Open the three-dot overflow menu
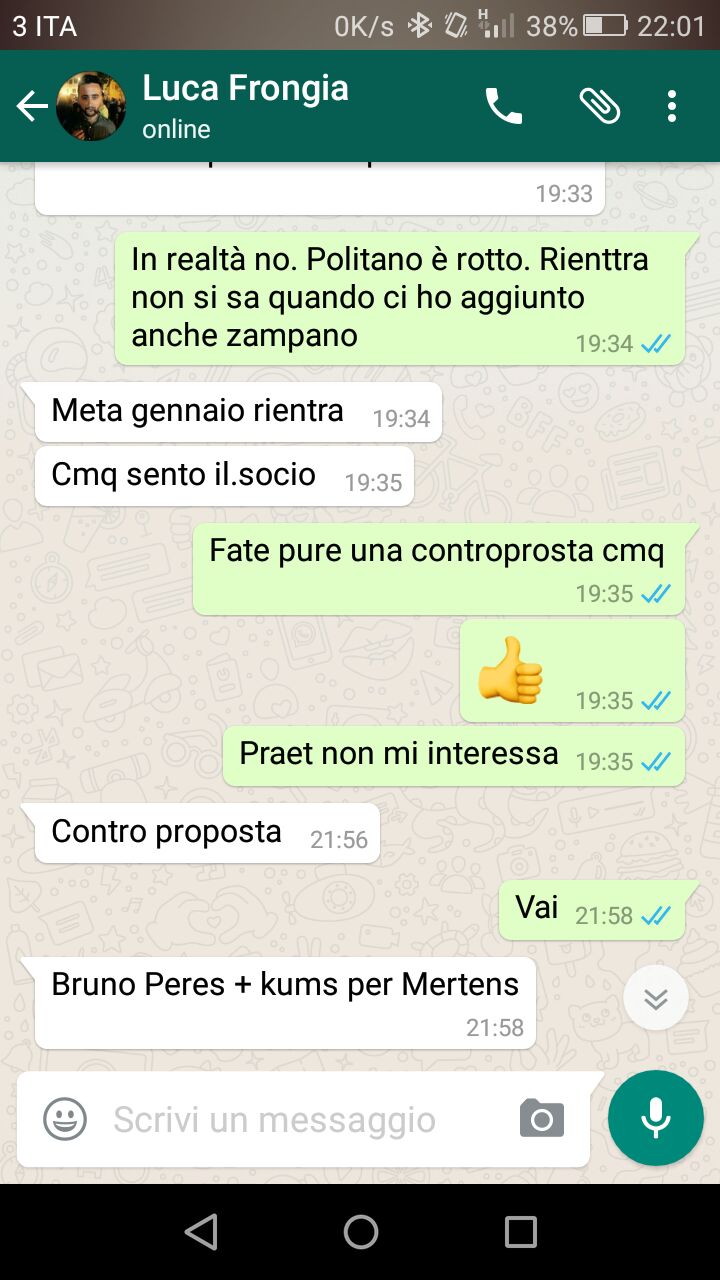720x1280 pixels. [672, 106]
